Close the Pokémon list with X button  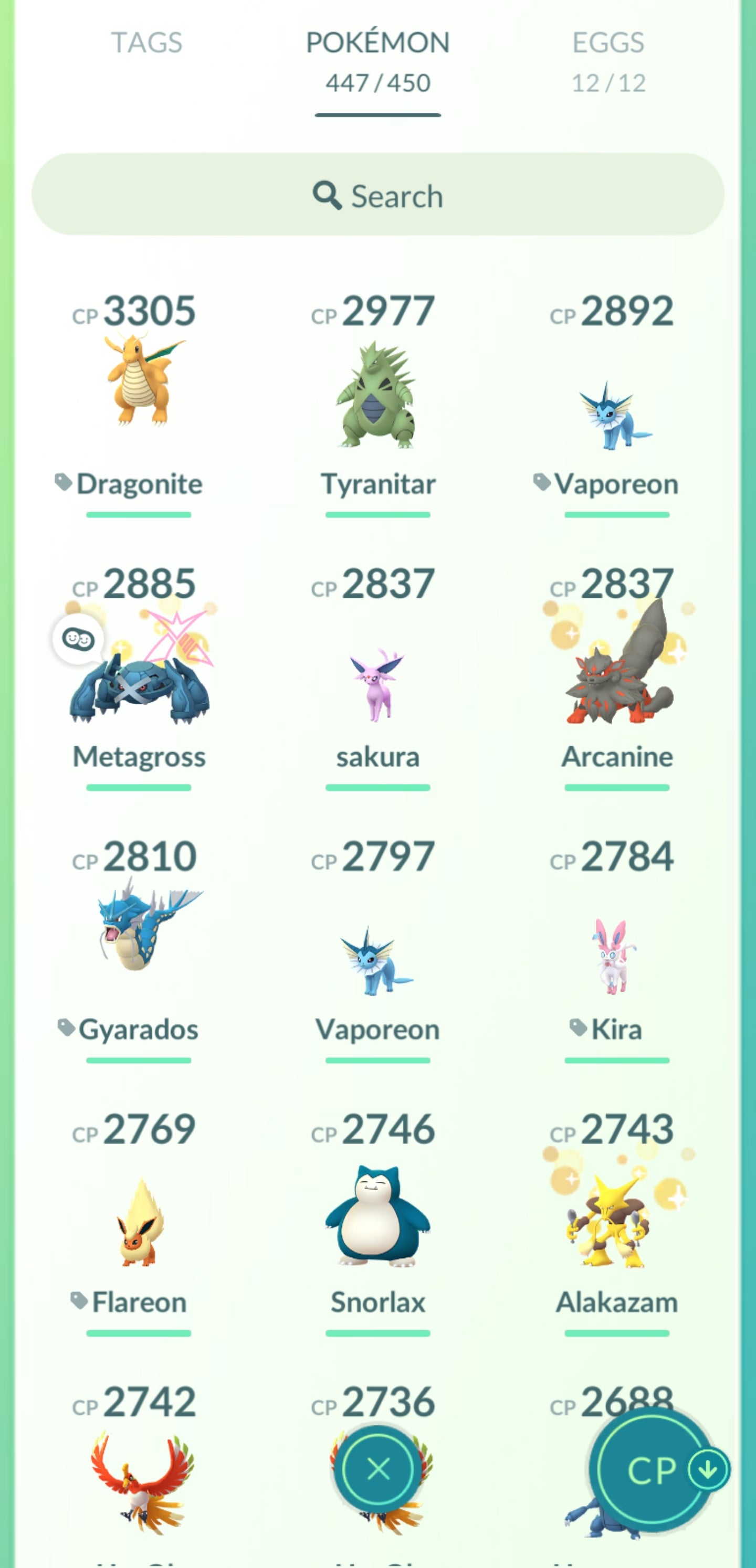[x=377, y=1469]
